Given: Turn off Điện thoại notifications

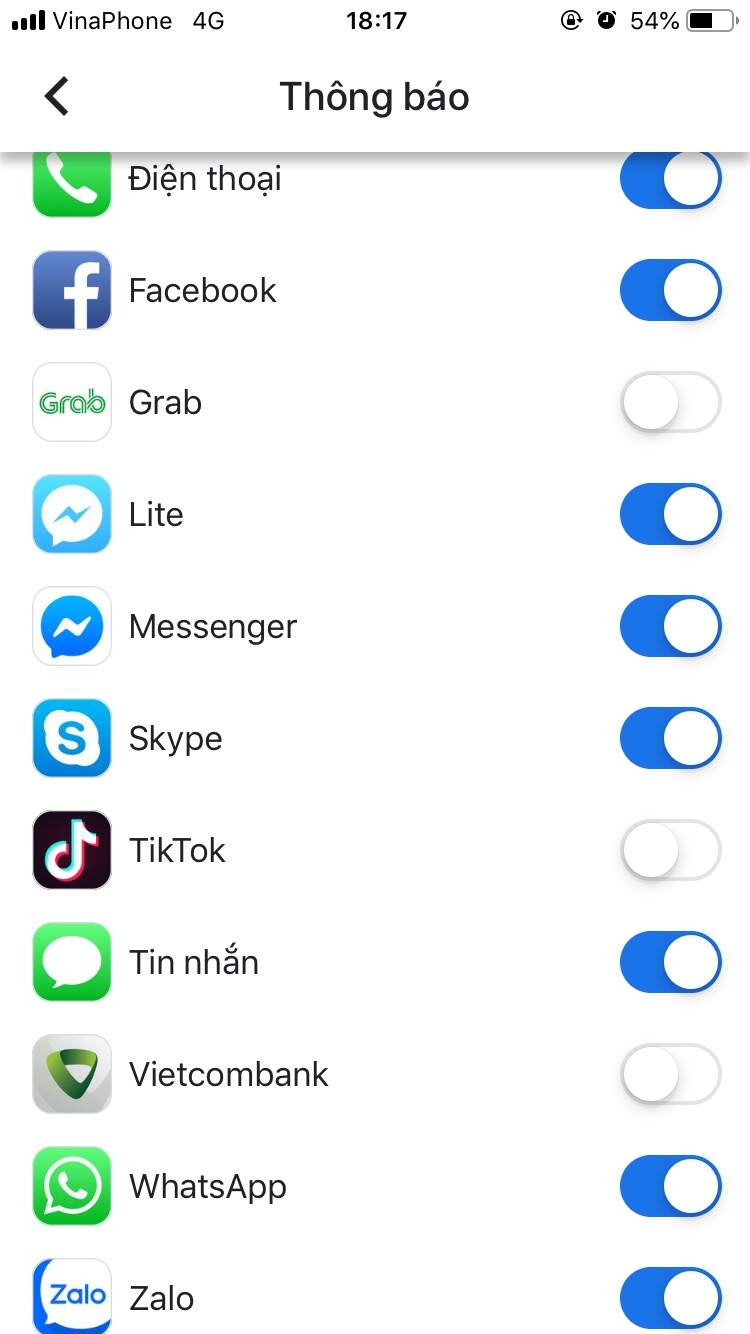Looking at the screenshot, I should tap(670, 182).
